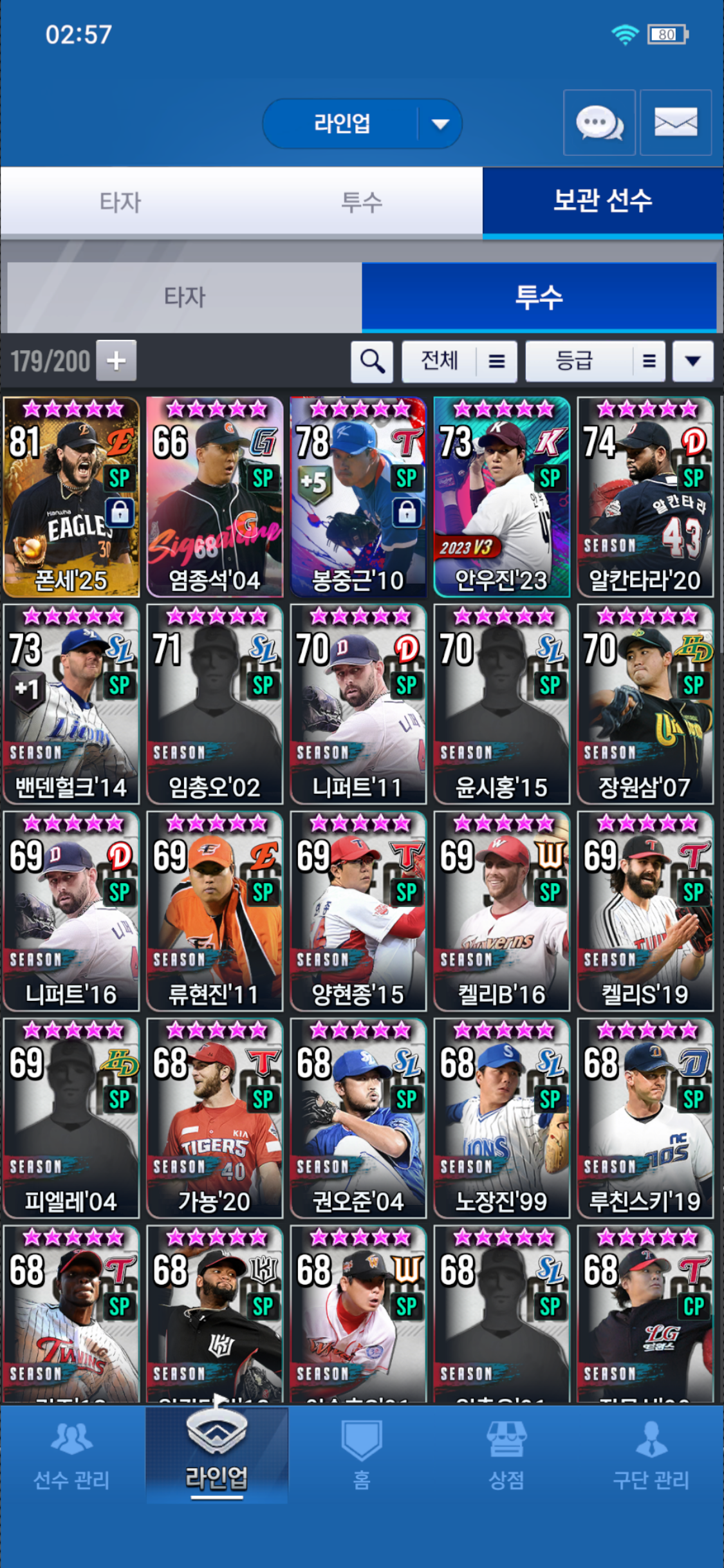Open player card 양현종'15

[x=358, y=911]
